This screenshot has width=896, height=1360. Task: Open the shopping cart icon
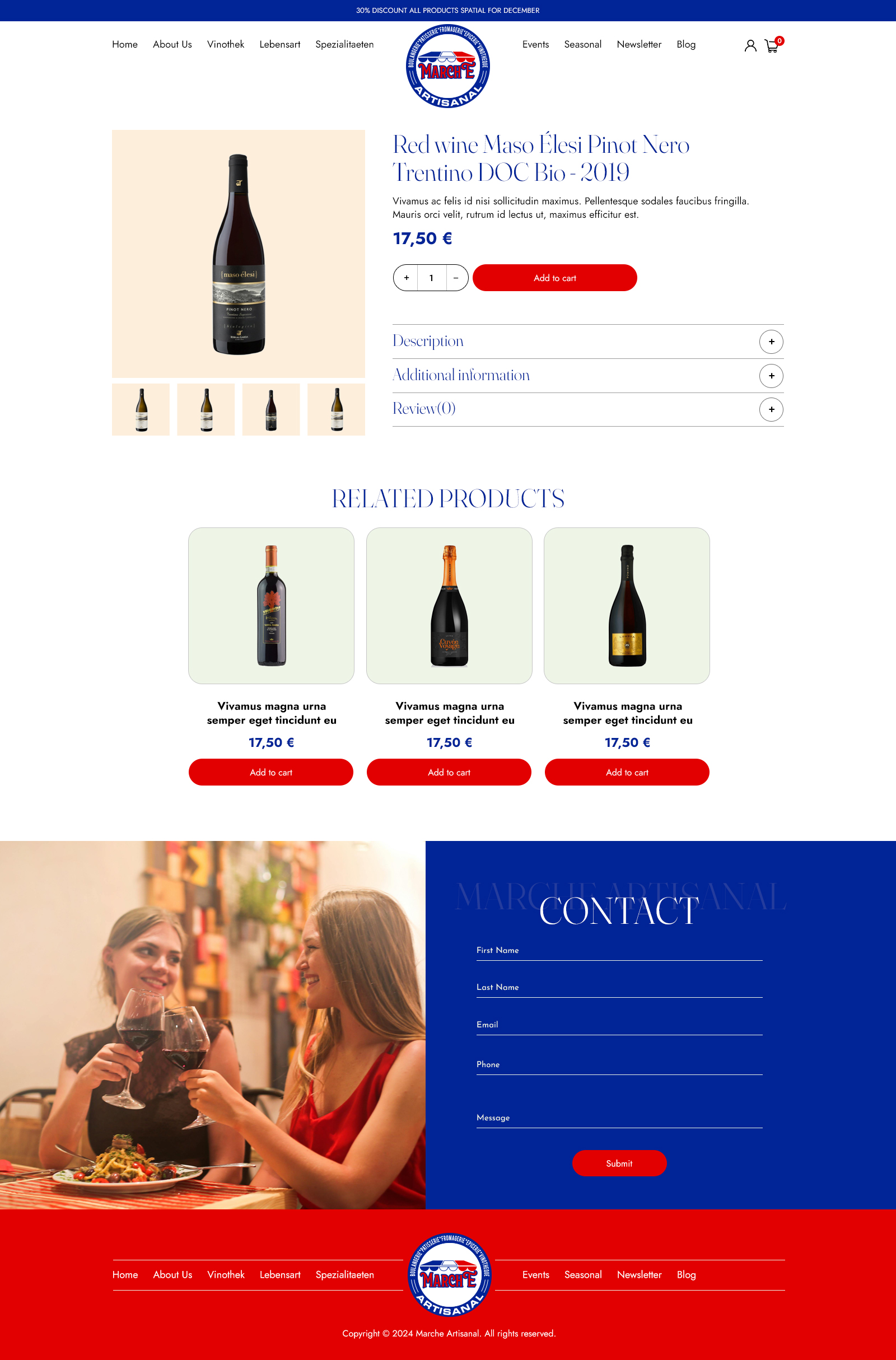click(x=772, y=46)
